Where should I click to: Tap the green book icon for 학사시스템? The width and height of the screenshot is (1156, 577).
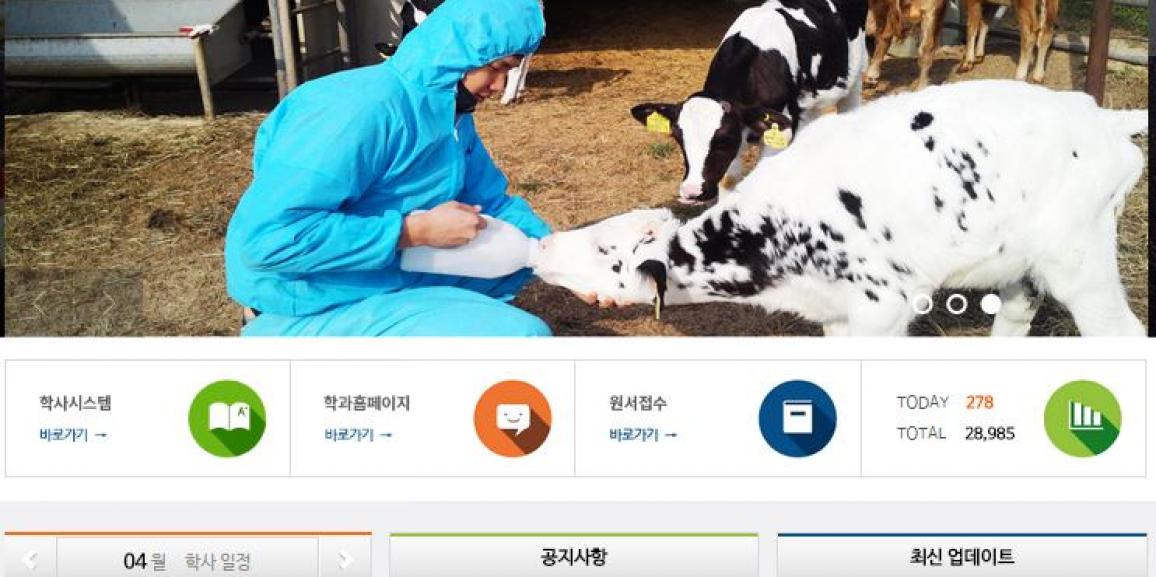[x=227, y=418]
